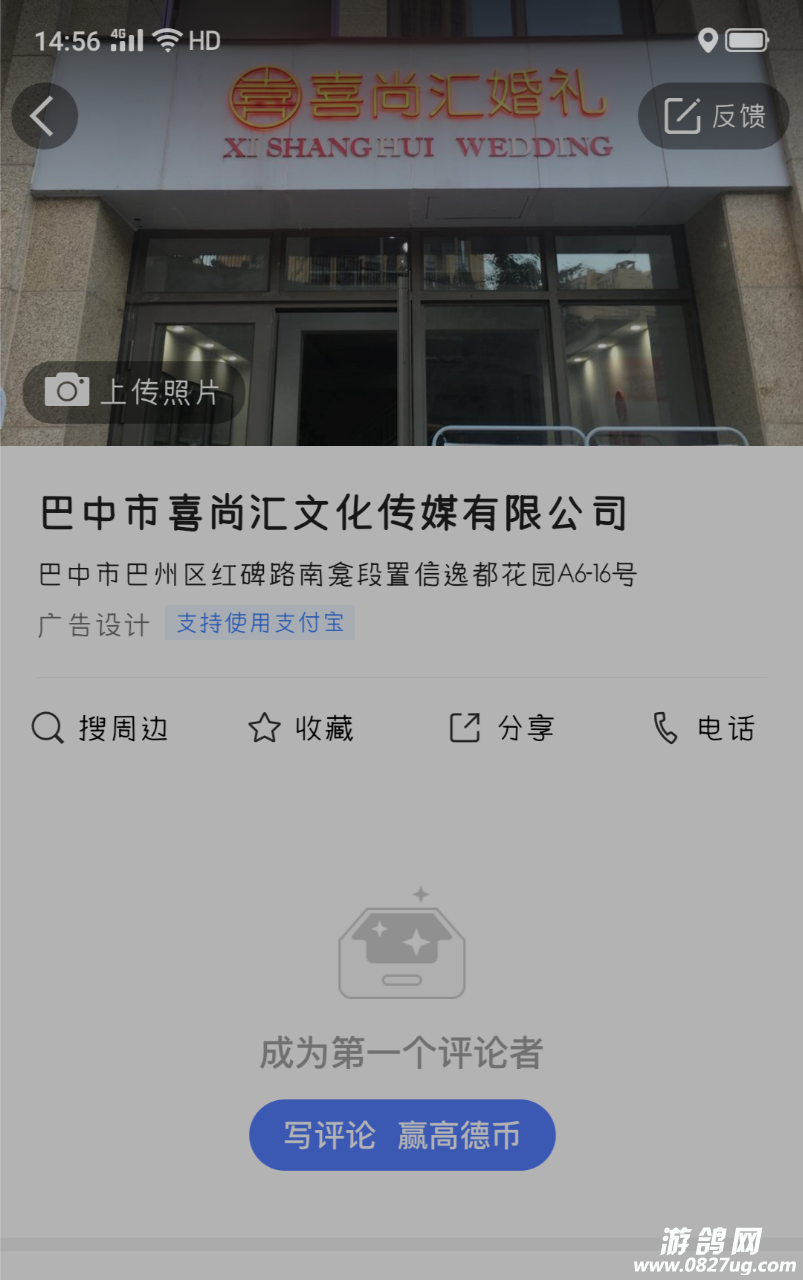Write a review with 写评论 赢高德币
The width and height of the screenshot is (803, 1280).
402,1135
